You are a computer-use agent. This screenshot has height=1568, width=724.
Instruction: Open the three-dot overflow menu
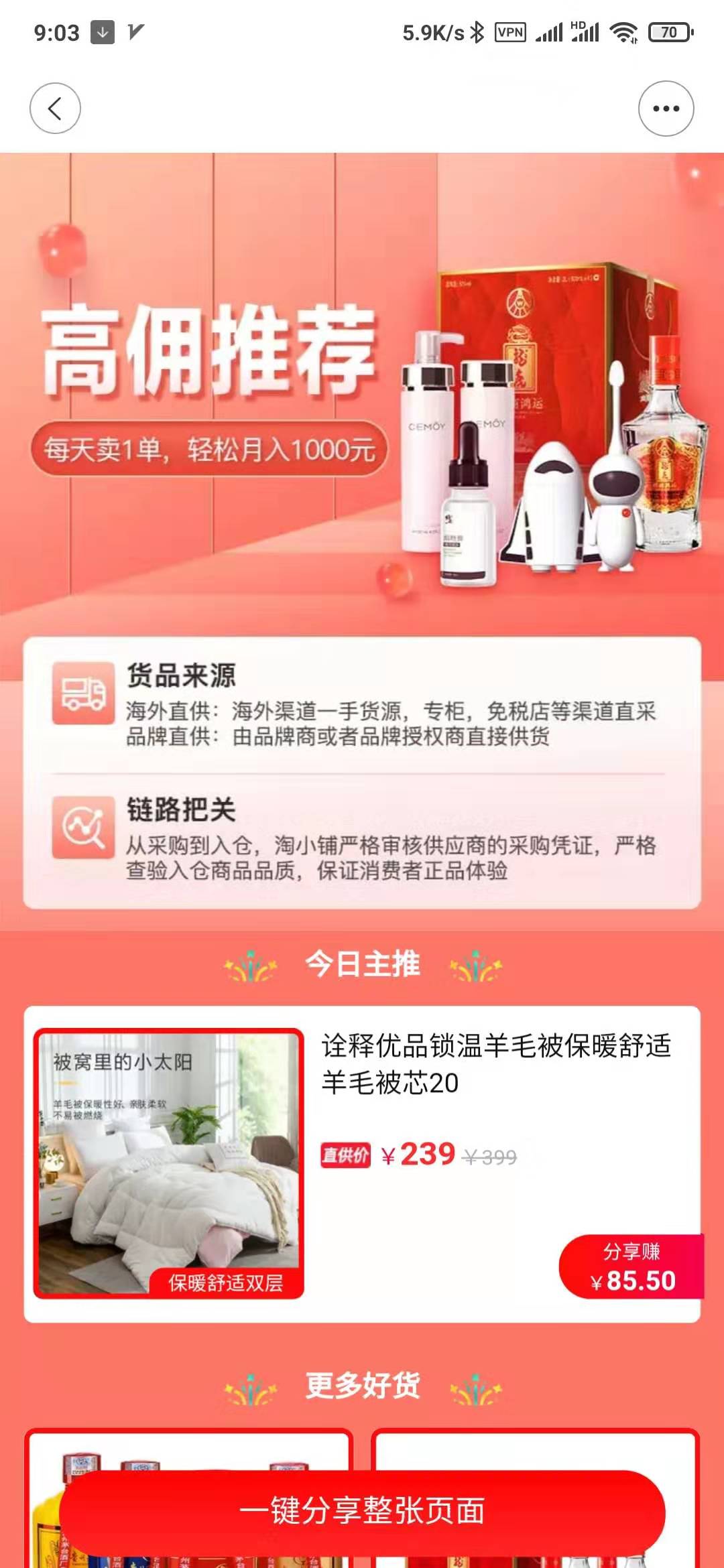pyautogui.click(x=666, y=109)
